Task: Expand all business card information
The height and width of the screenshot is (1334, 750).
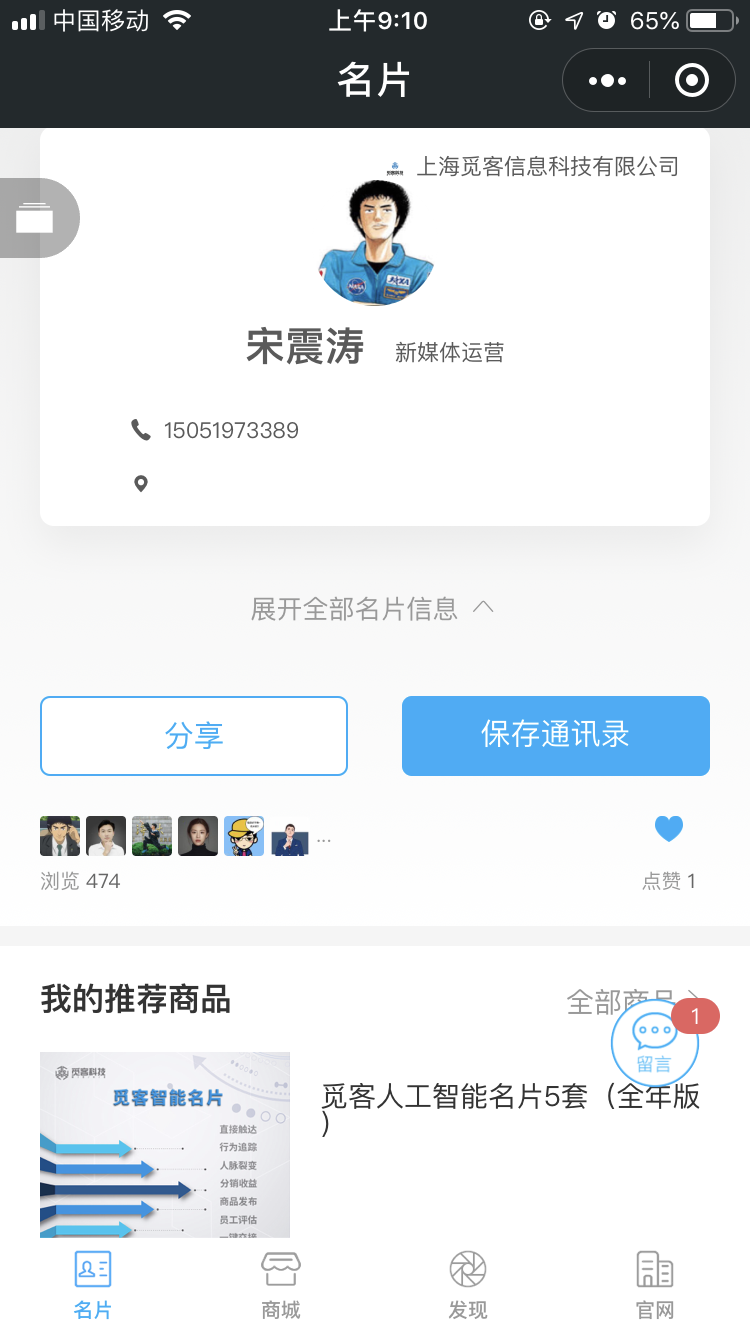Action: coord(373,608)
